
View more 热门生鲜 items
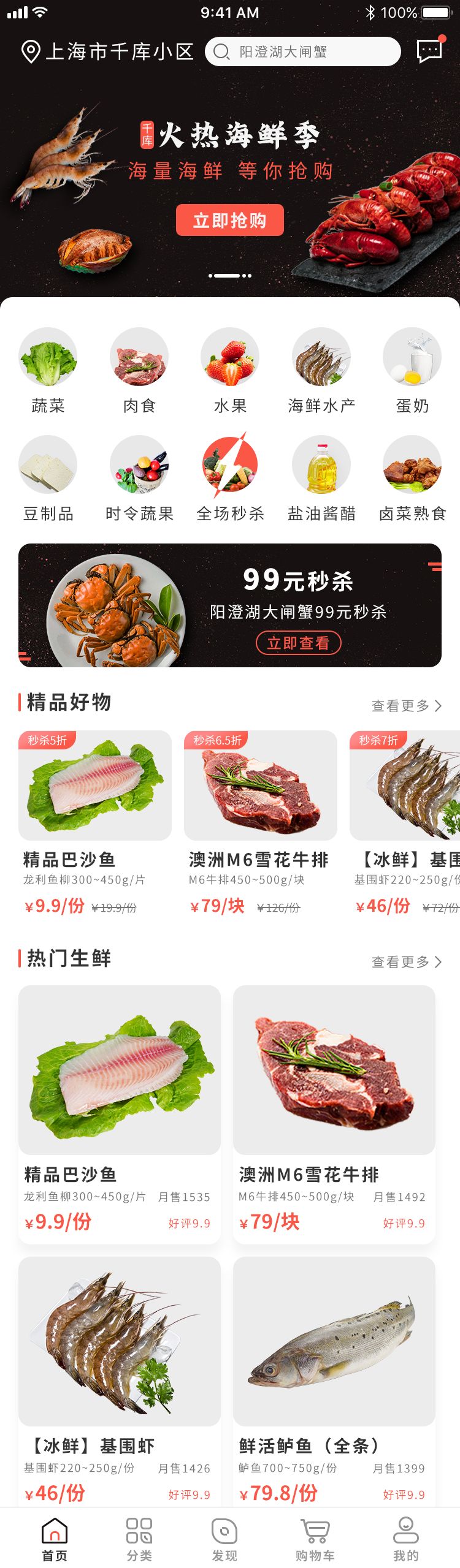point(406,962)
